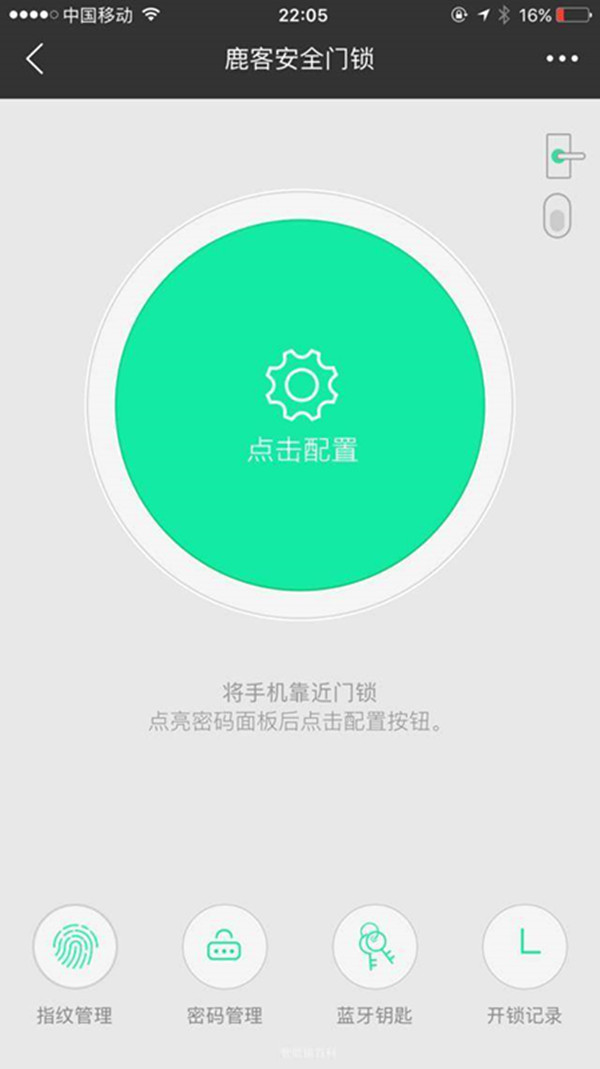
Task: Tap the green 点击配置 circle button
Action: (300, 404)
